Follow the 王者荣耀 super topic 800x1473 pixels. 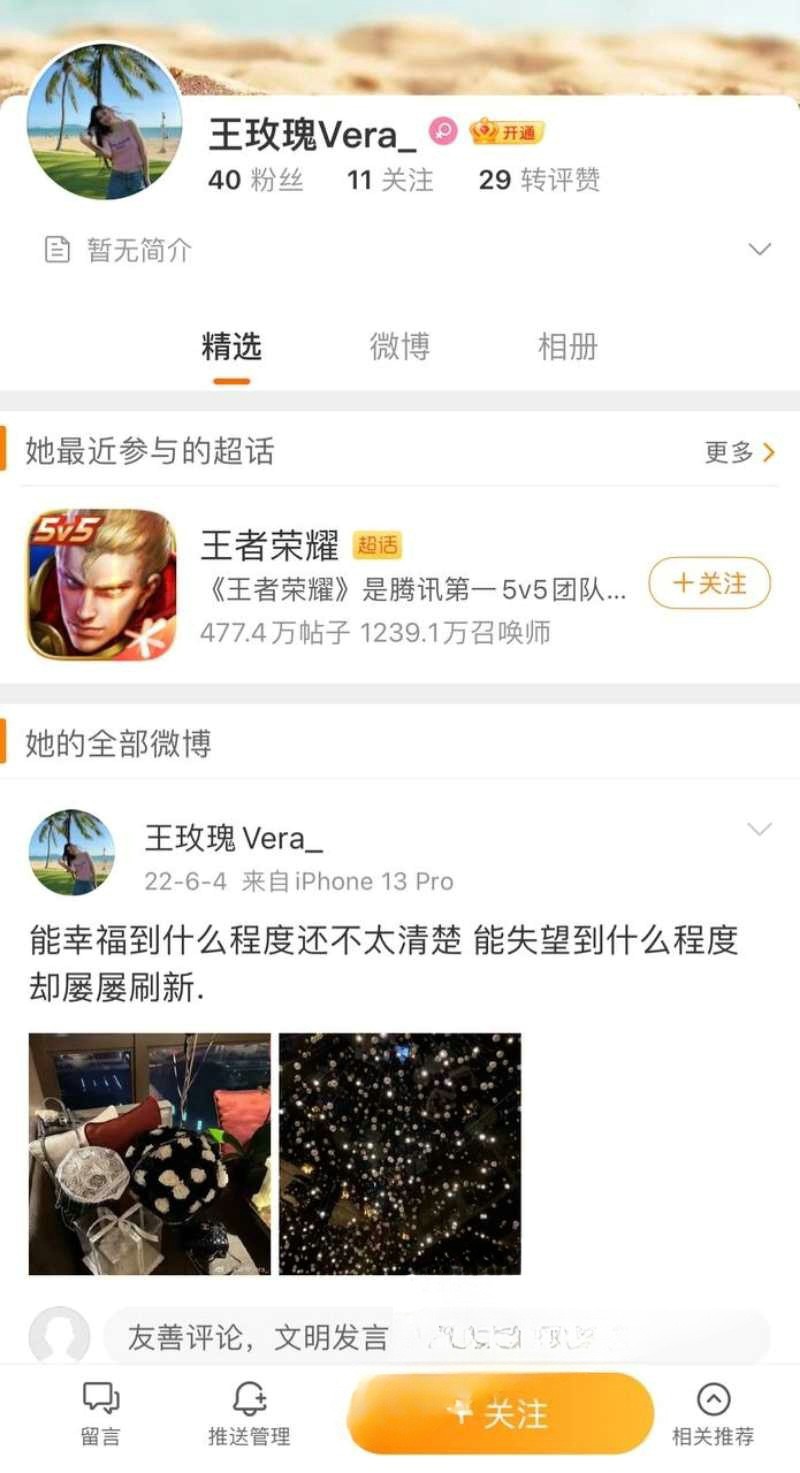[710, 583]
